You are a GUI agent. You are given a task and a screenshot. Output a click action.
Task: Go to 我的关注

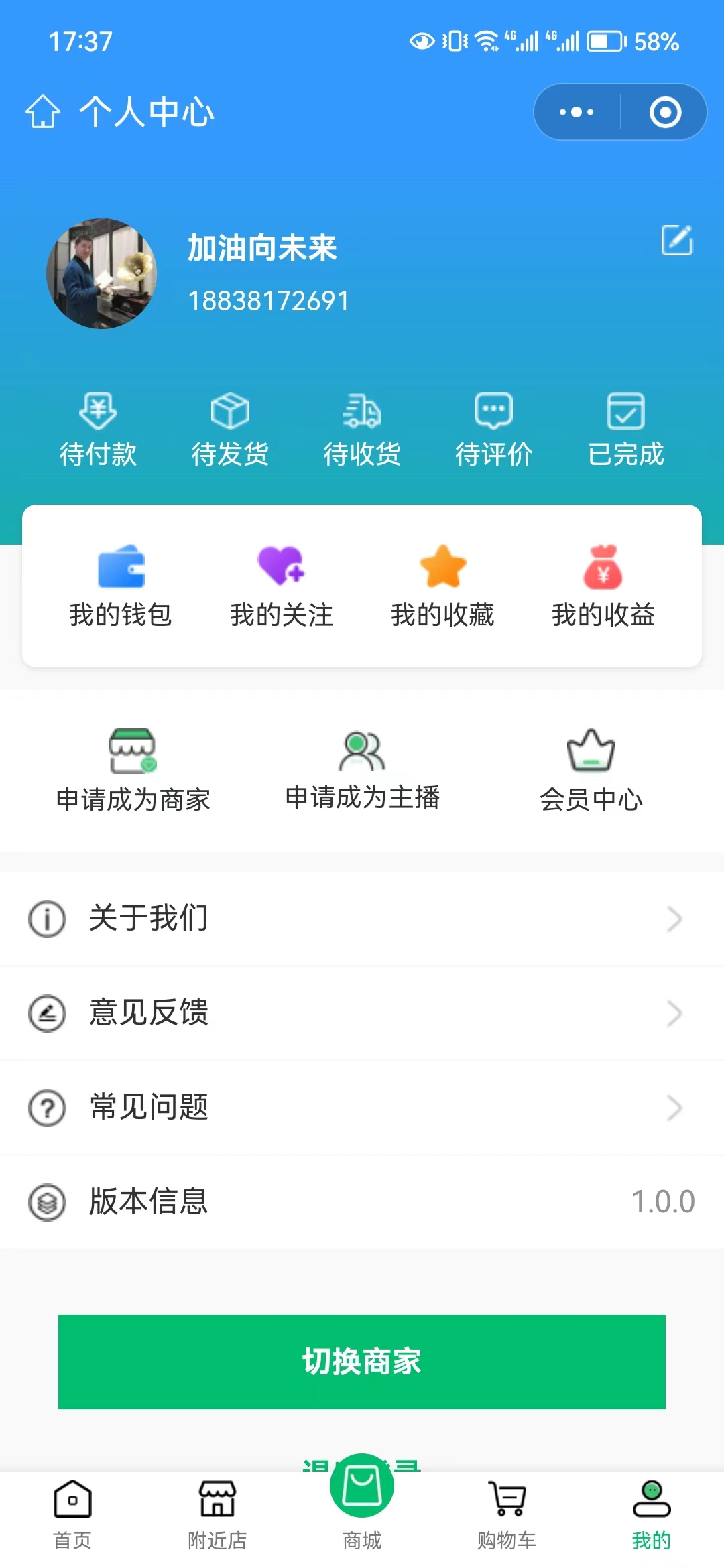coord(282,586)
